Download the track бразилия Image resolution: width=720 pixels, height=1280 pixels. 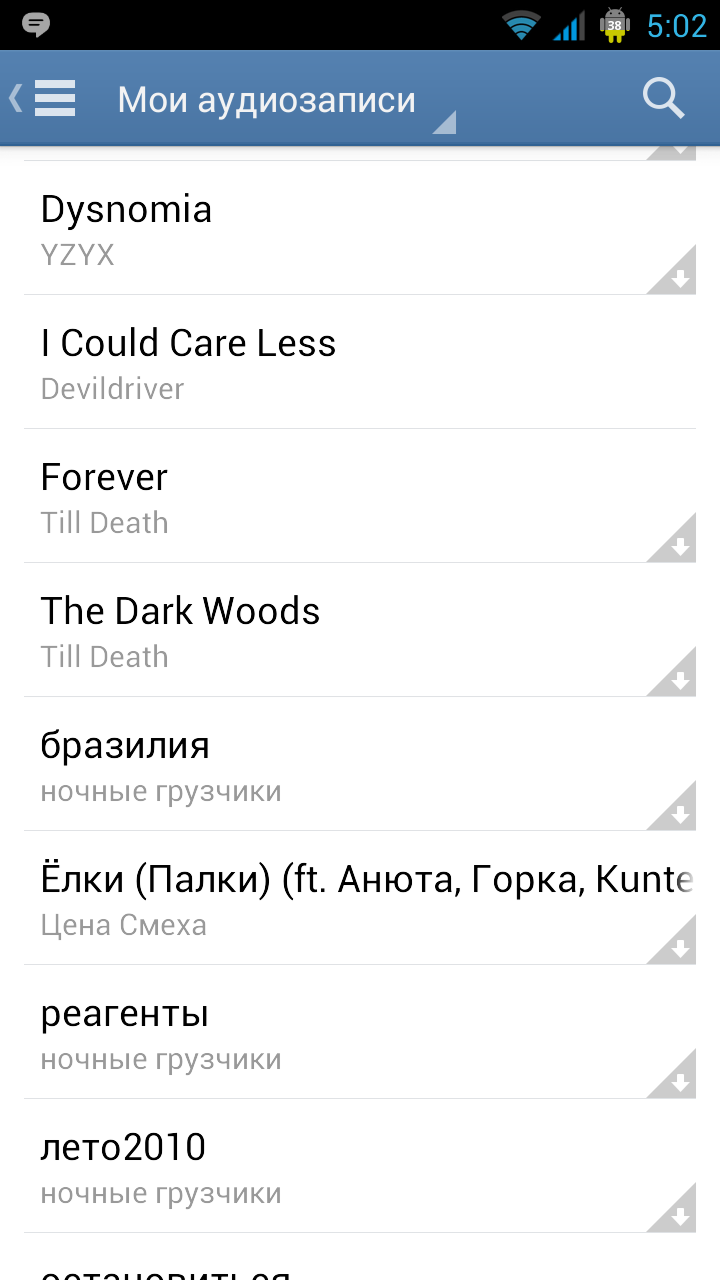[675, 809]
